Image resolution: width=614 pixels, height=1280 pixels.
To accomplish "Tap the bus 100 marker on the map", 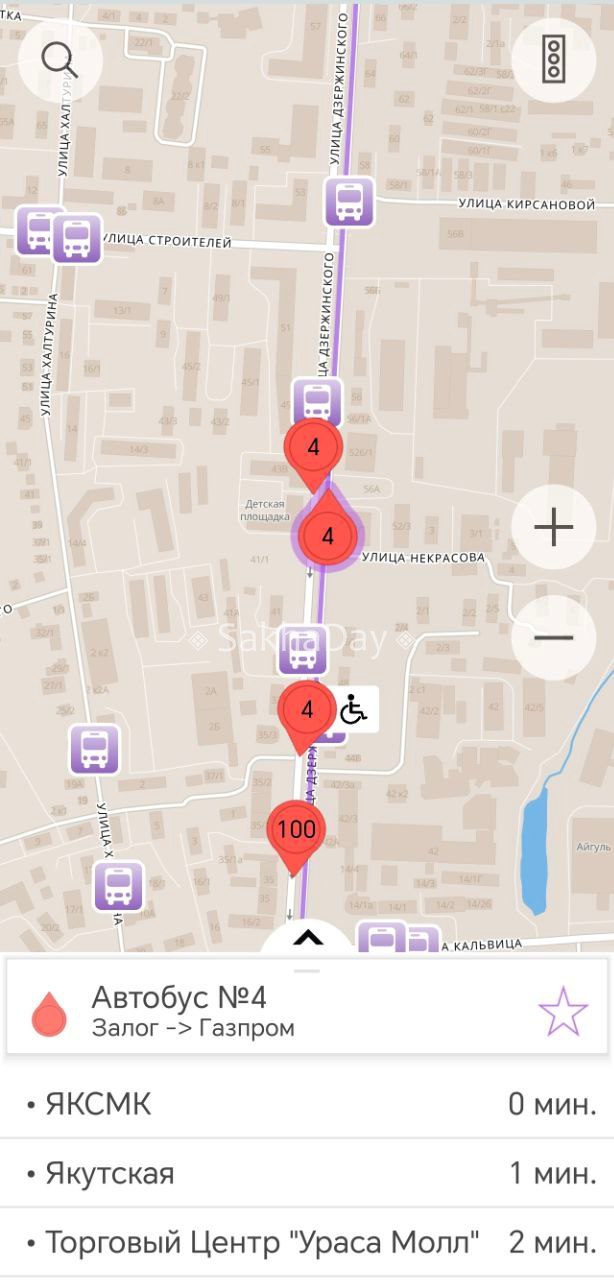I will (x=296, y=831).
